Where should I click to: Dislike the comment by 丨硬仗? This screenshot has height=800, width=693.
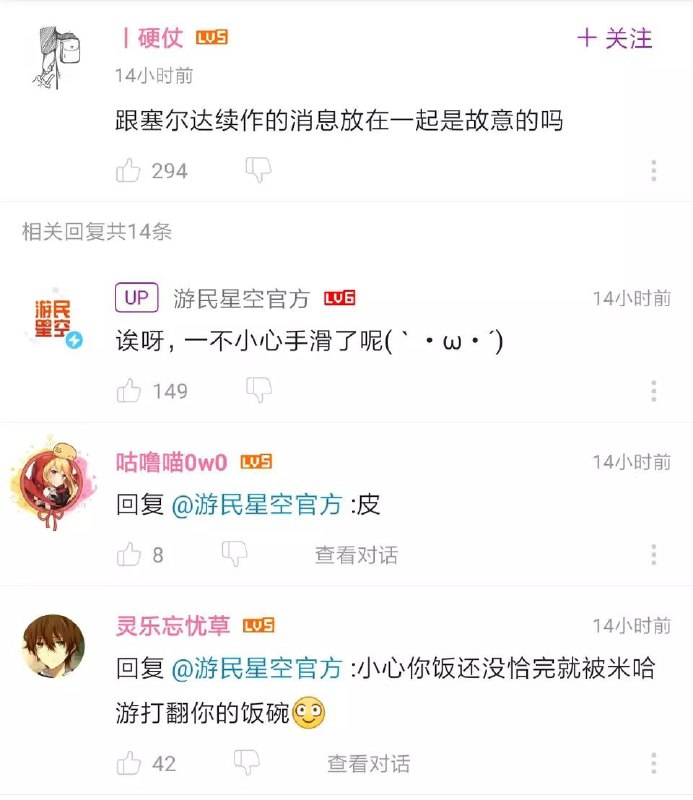click(x=259, y=170)
